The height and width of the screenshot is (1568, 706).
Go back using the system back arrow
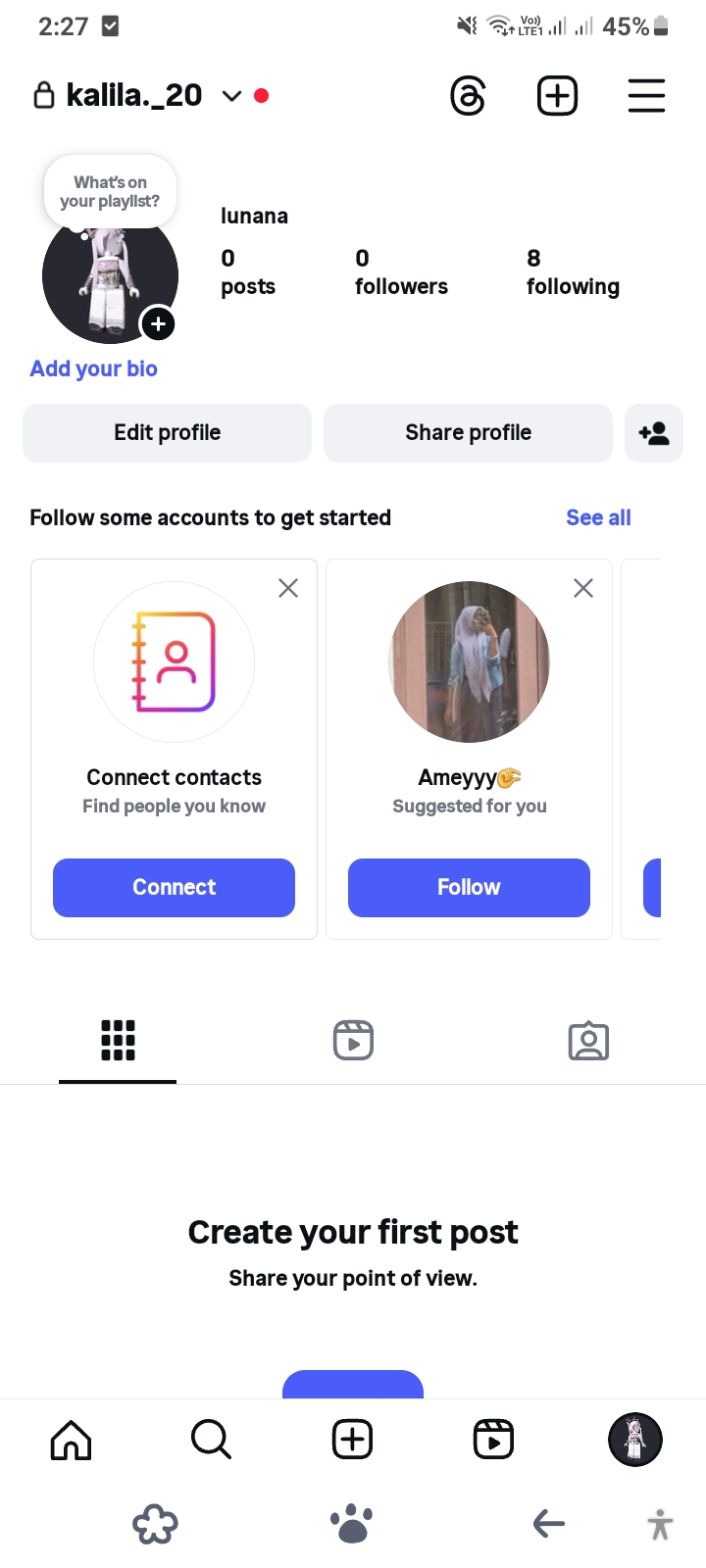click(x=549, y=1524)
